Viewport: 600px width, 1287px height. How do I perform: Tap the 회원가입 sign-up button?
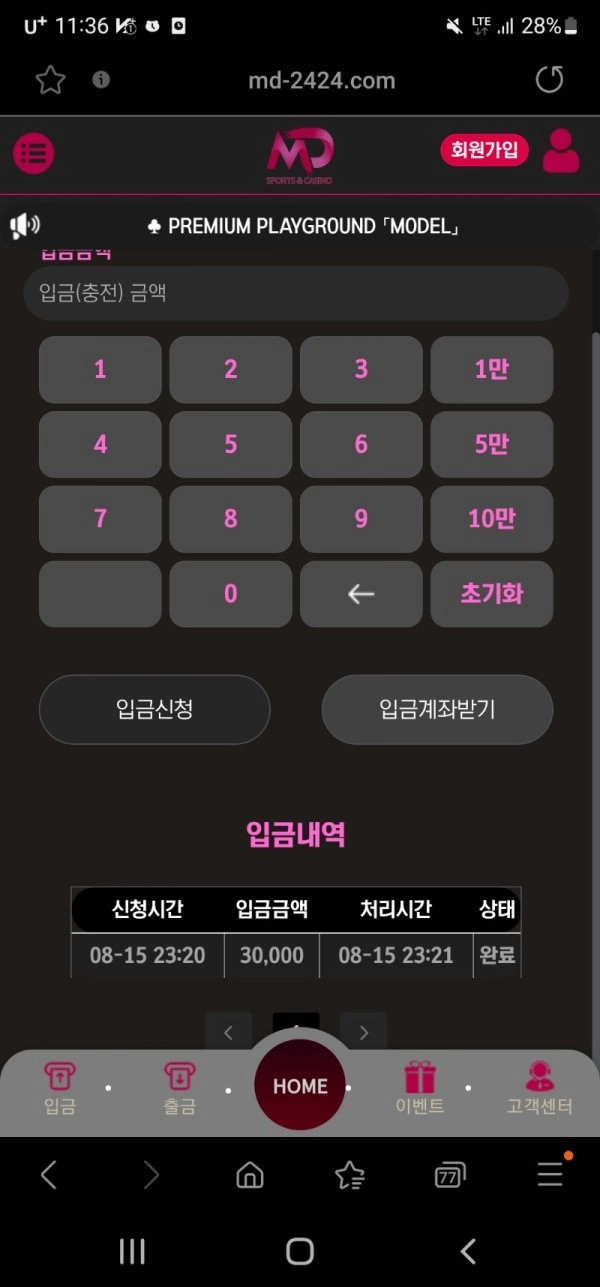484,151
